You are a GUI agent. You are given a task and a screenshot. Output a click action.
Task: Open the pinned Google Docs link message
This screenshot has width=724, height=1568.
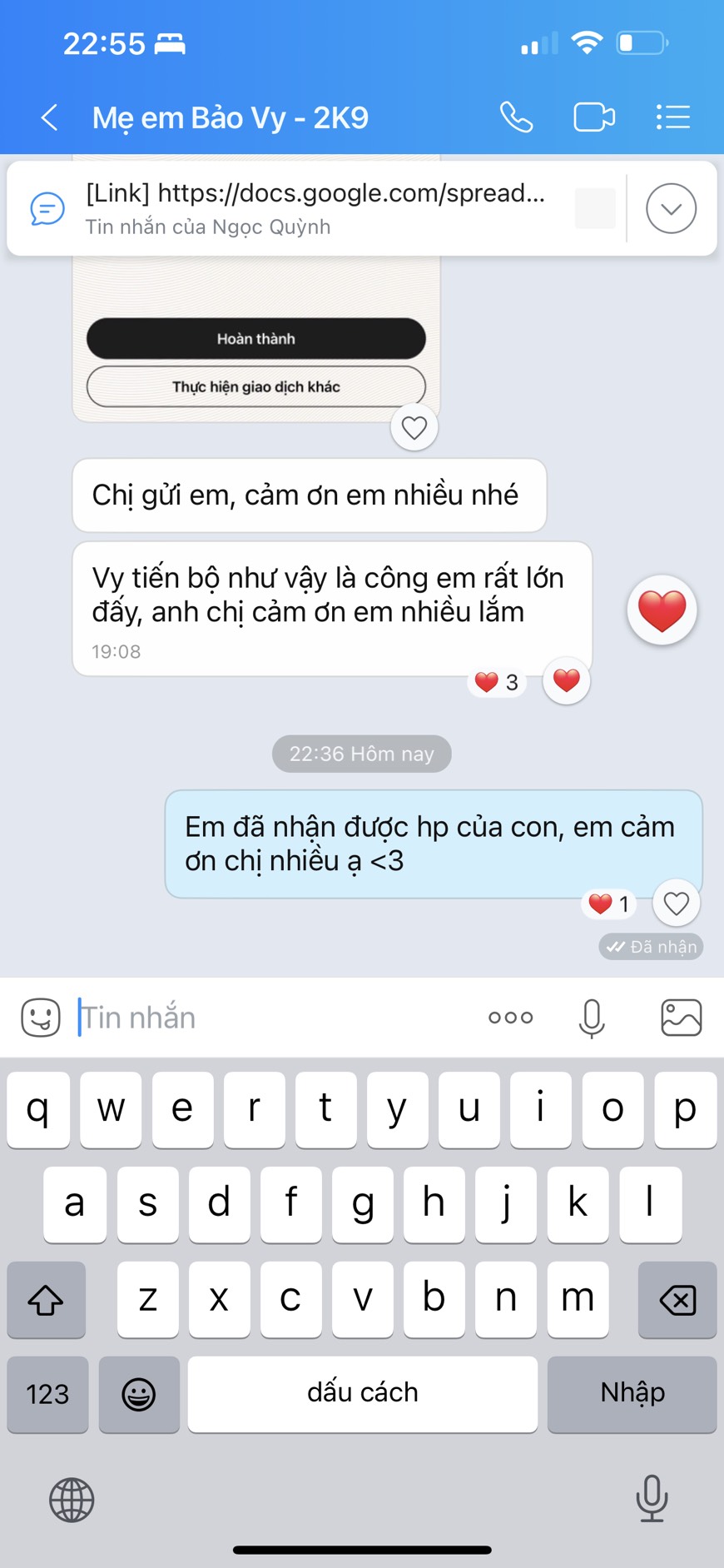click(316, 207)
